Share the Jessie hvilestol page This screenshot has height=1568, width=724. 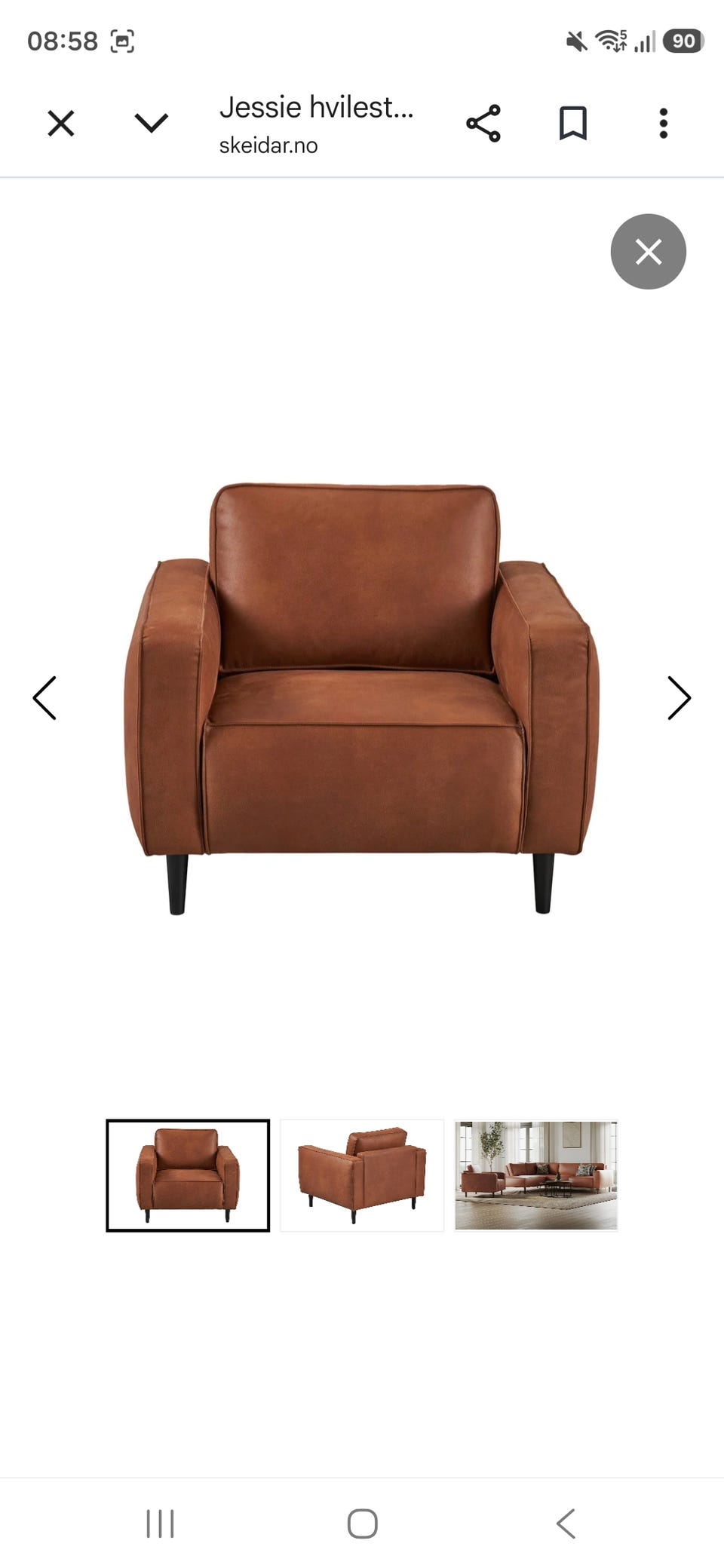point(483,124)
